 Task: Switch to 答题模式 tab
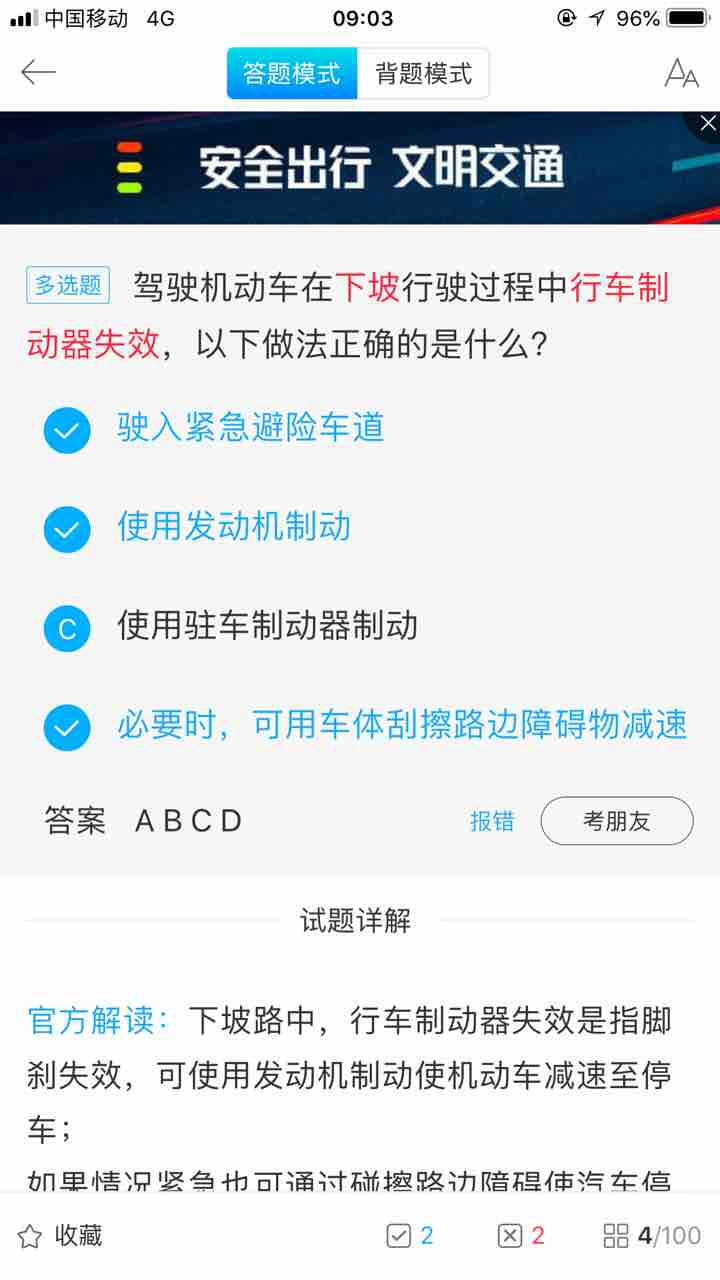pyautogui.click(x=292, y=74)
